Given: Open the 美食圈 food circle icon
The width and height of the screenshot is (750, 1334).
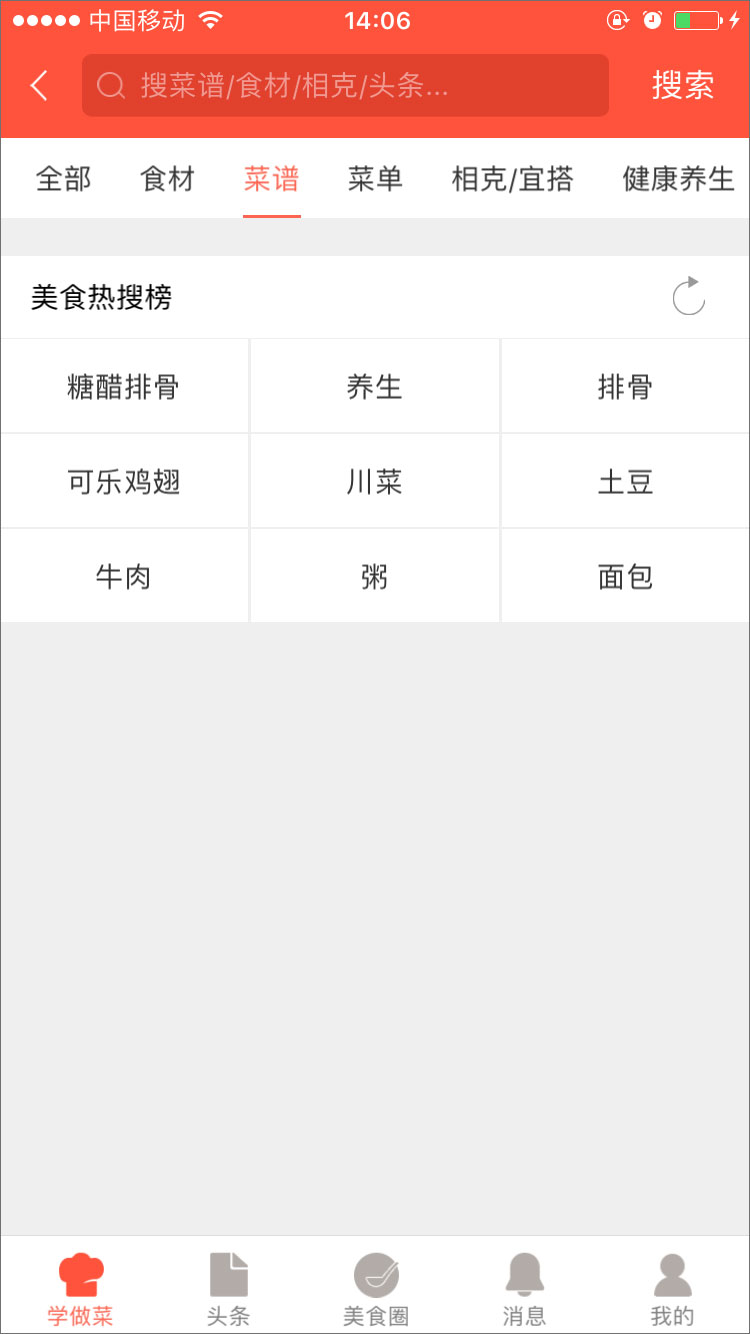Looking at the screenshot, I should 375,1285.
